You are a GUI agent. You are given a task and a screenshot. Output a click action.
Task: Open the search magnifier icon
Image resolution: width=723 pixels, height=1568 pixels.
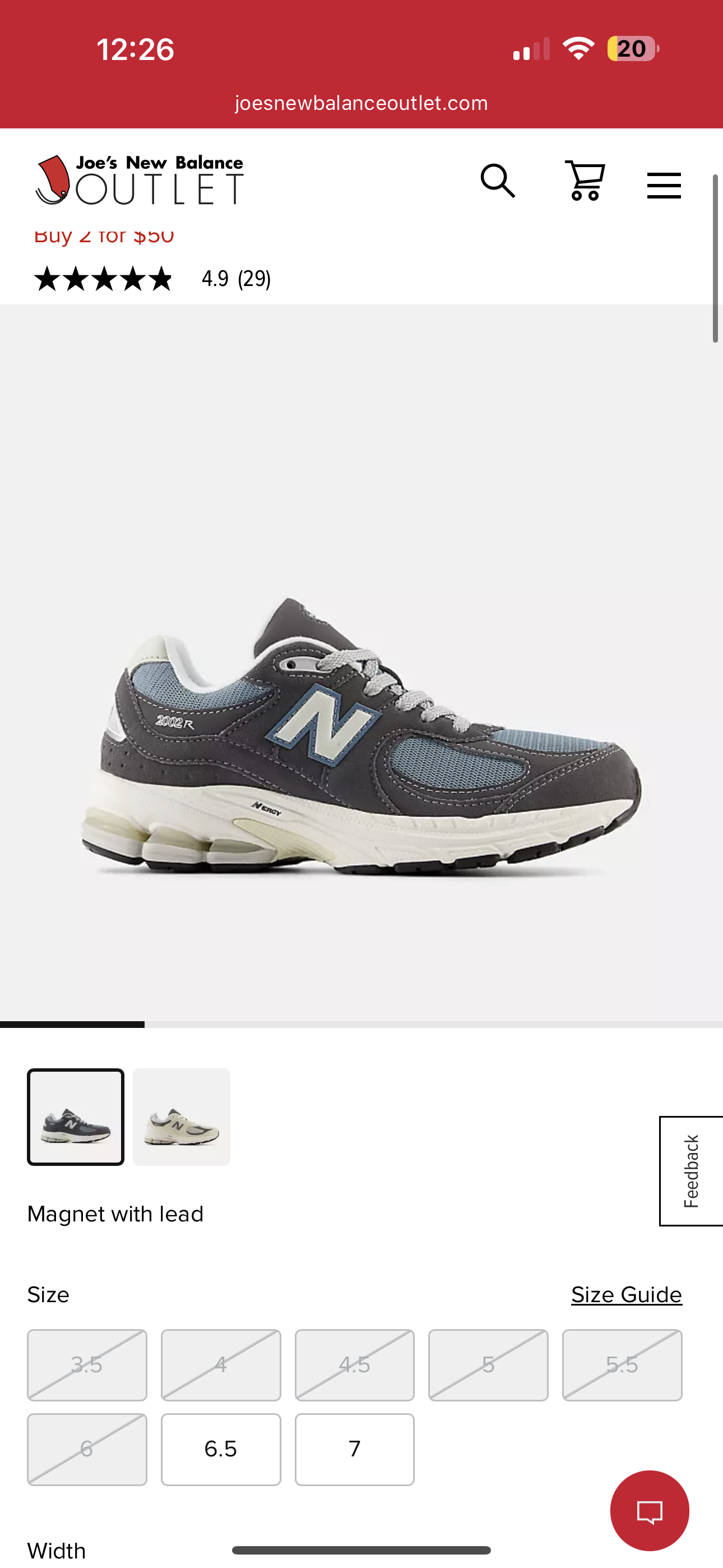click(x=498, y=181)
